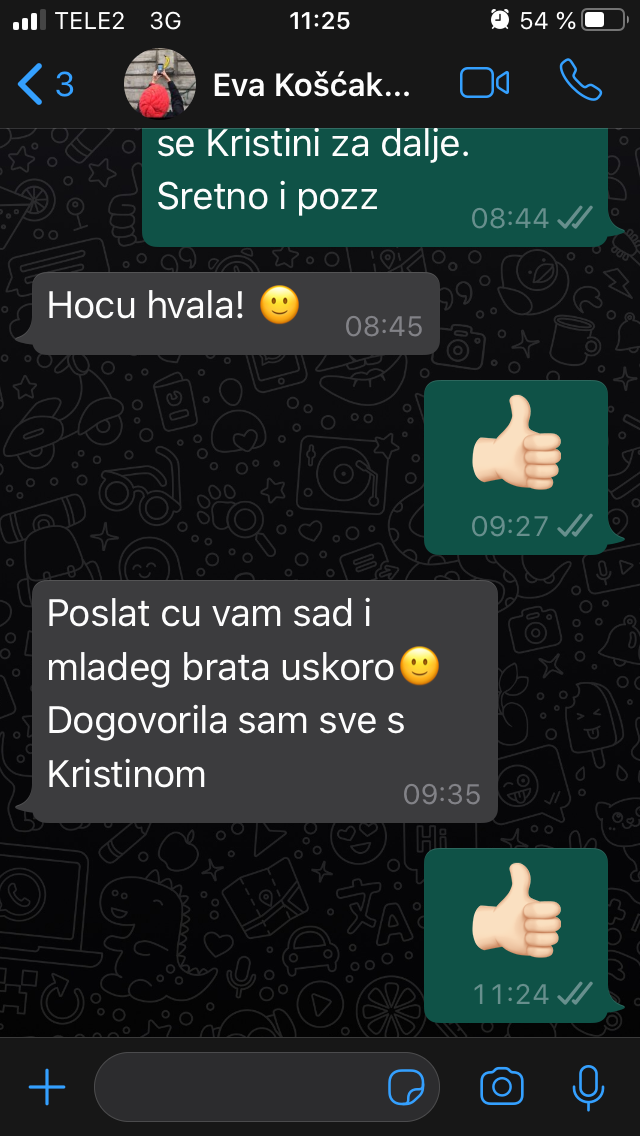Screen dimensions: 640x1136
Task: Open the attachment plus menu
Action: click(47, 1086)
